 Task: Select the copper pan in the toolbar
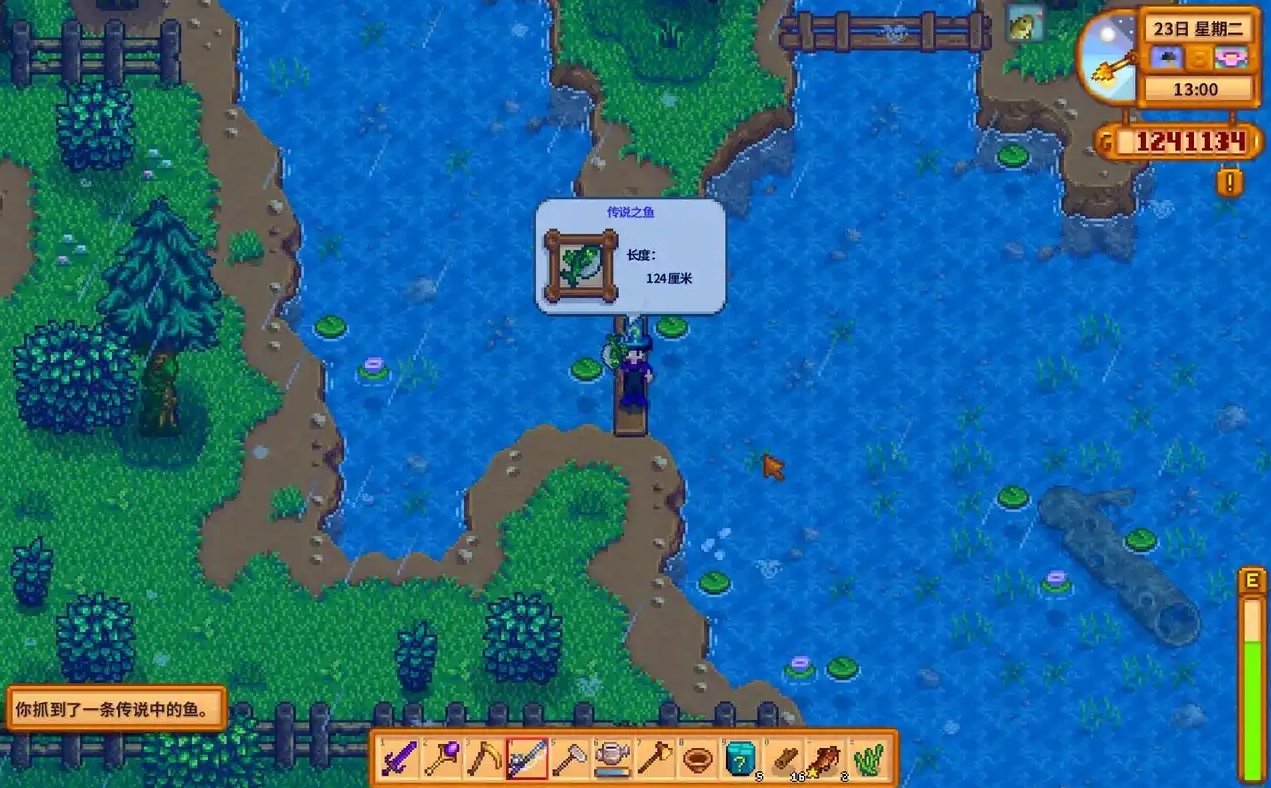coord(699,759)
